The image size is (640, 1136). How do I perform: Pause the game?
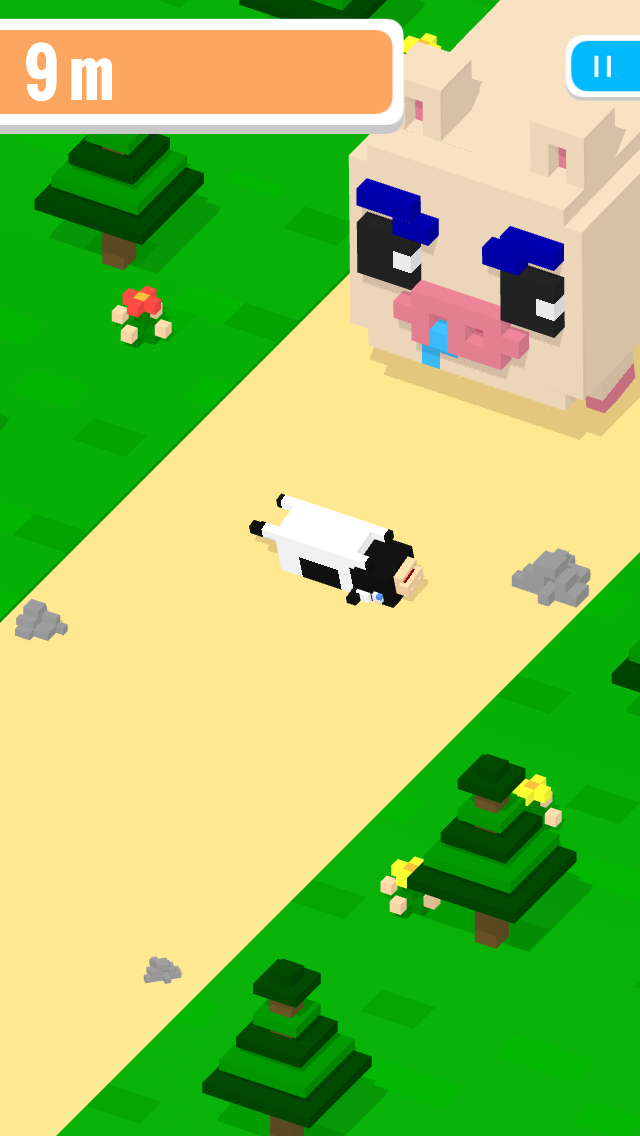point(604,66)
